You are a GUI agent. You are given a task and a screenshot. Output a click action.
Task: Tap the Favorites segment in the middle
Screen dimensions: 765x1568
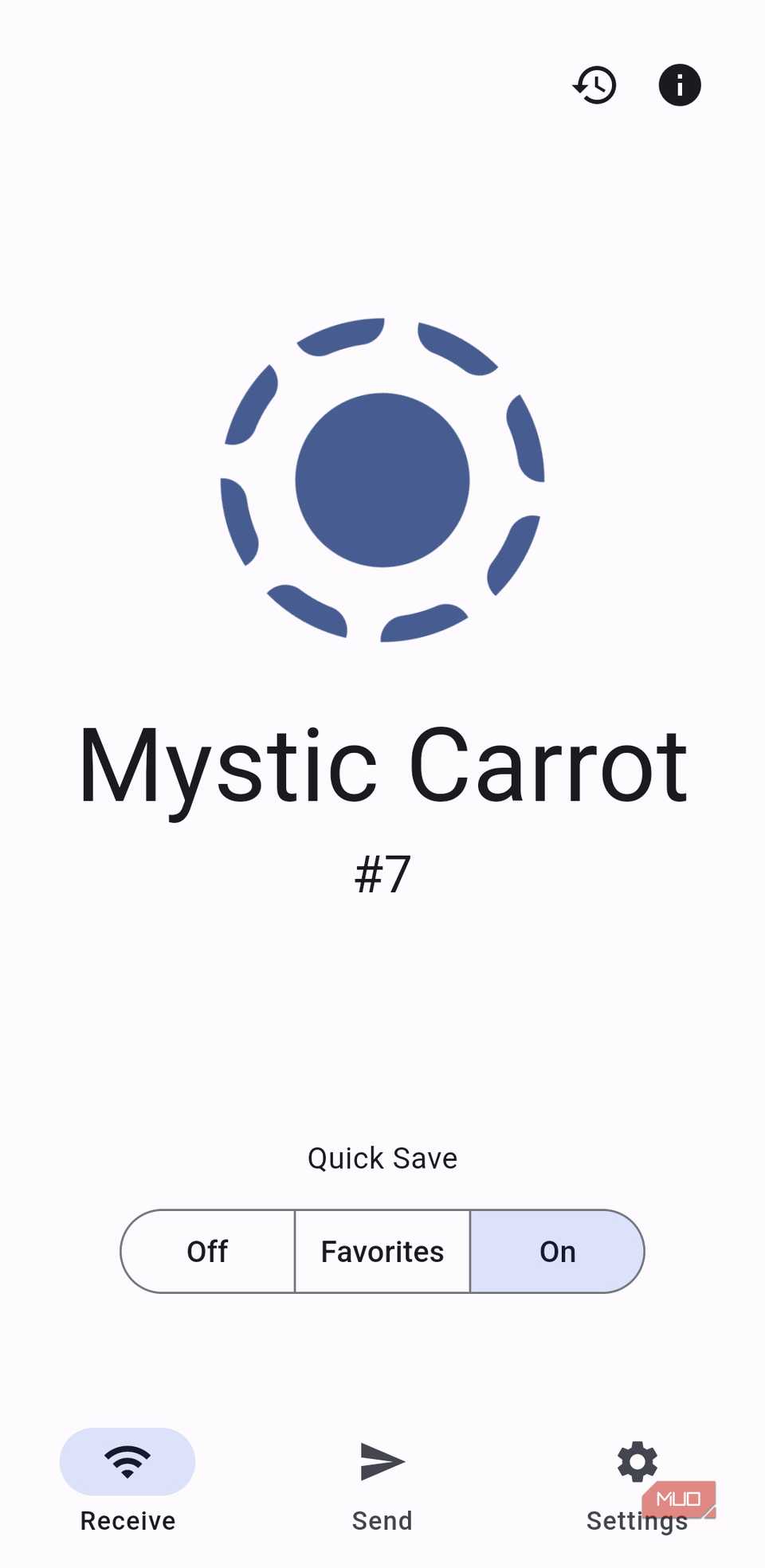coord(382,1251)
